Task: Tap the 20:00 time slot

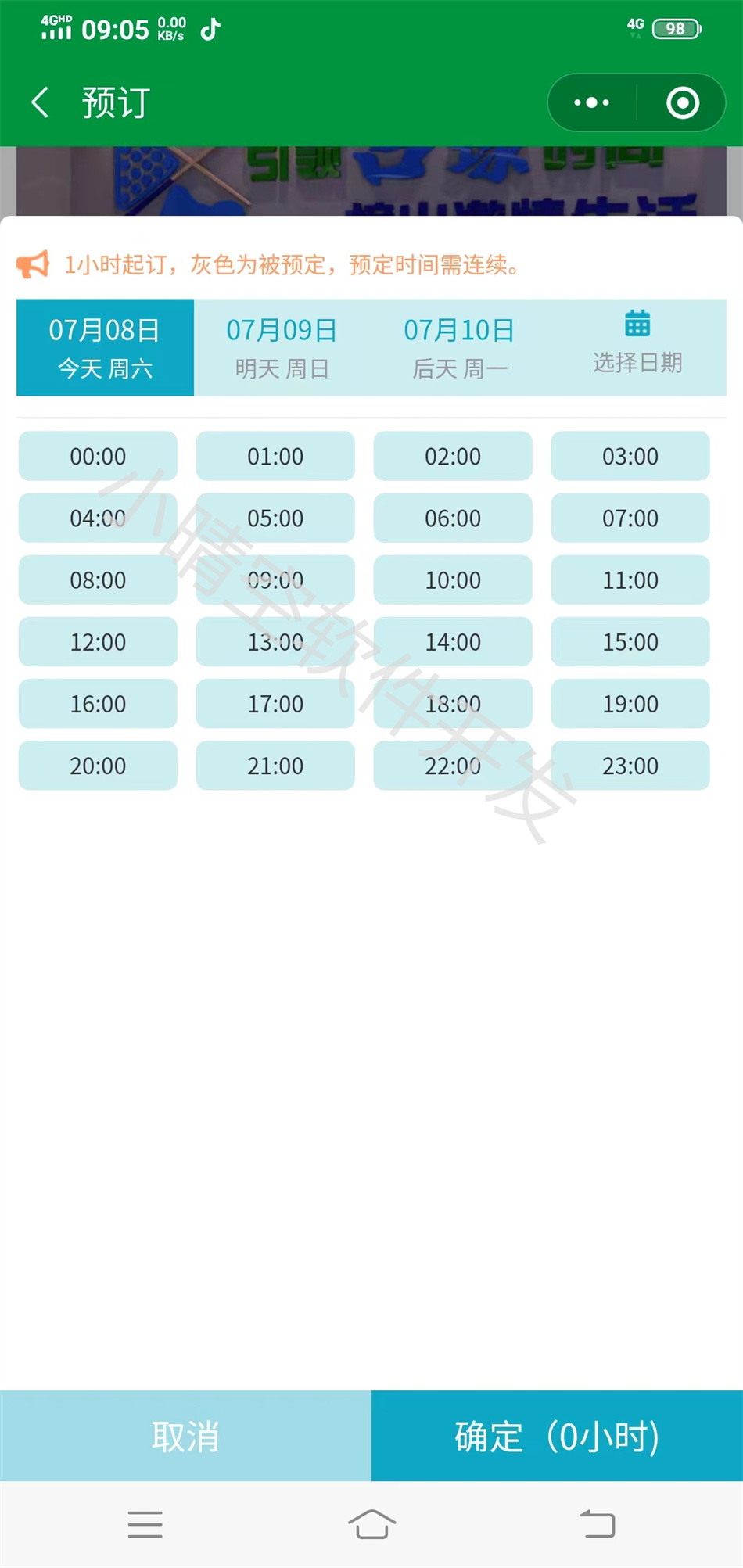Action: (98, 766)
